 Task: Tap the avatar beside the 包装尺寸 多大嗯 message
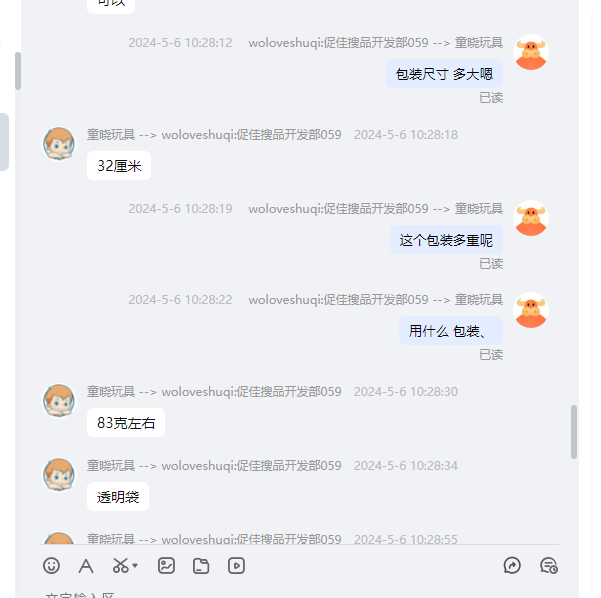click(530, 52)
